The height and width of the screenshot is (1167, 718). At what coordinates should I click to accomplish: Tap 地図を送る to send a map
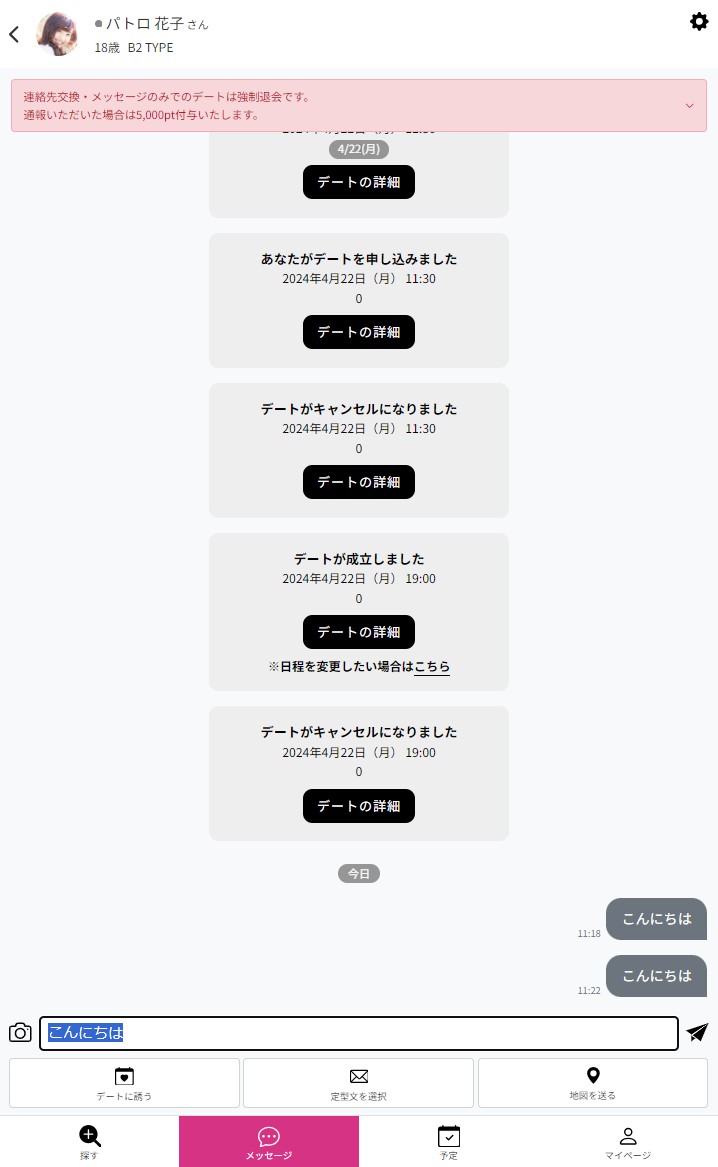point(592,1083)
